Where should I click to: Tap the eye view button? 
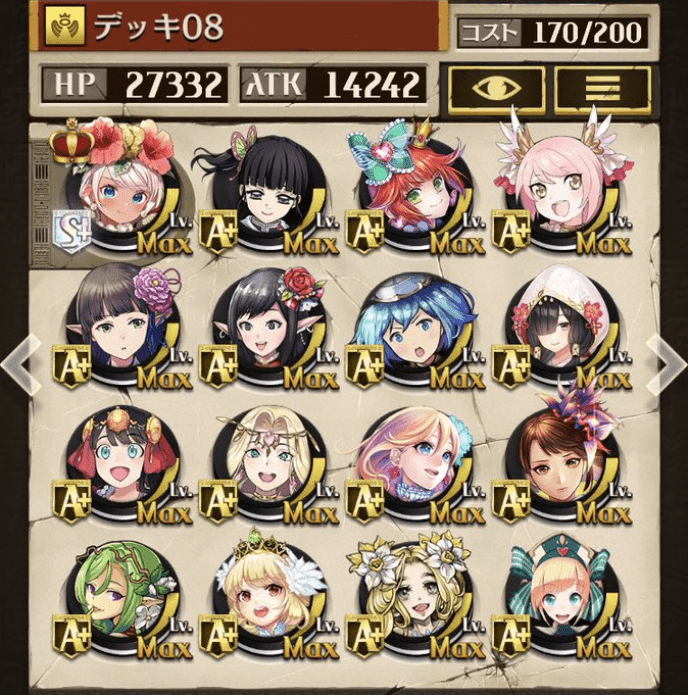coord(496,89)
